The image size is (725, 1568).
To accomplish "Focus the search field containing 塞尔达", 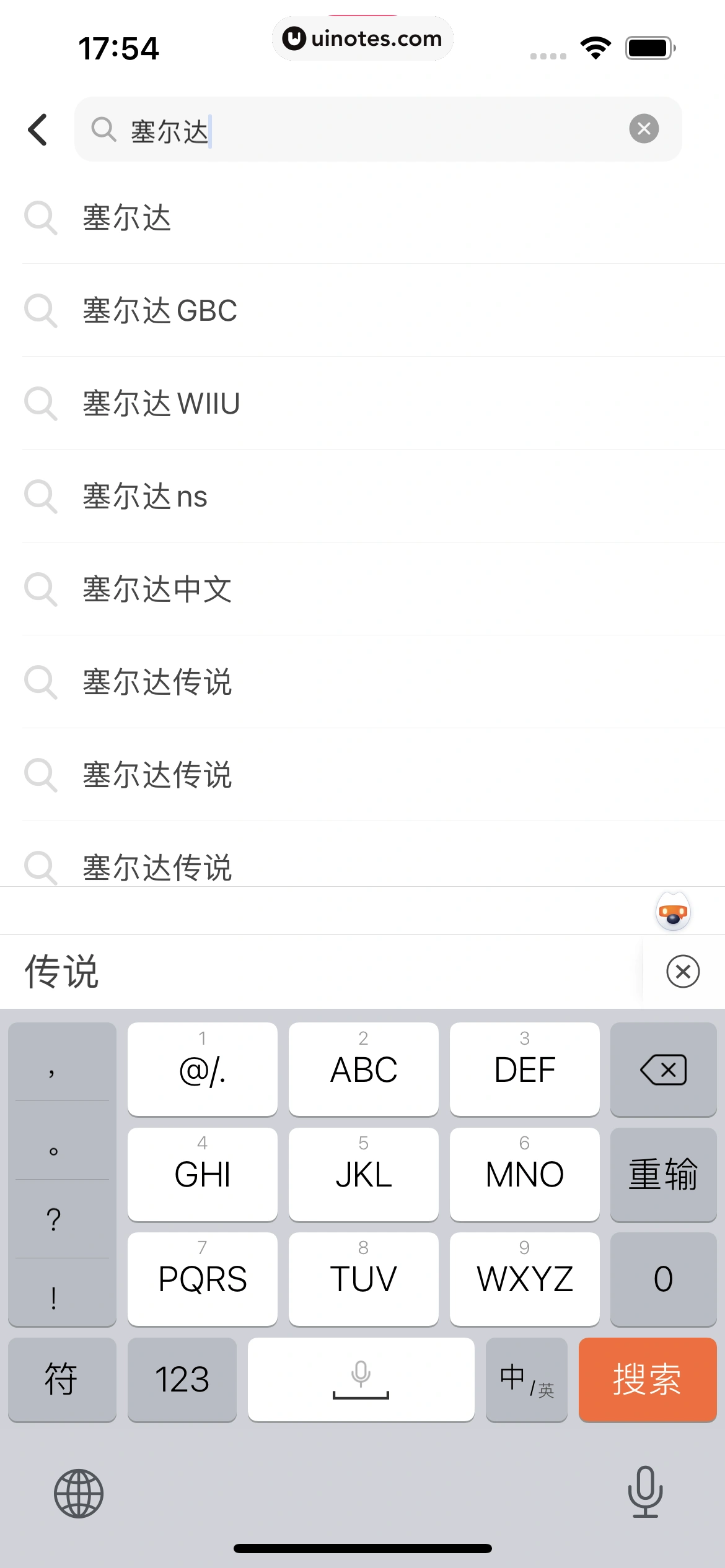I will click(x=372, y=129).
